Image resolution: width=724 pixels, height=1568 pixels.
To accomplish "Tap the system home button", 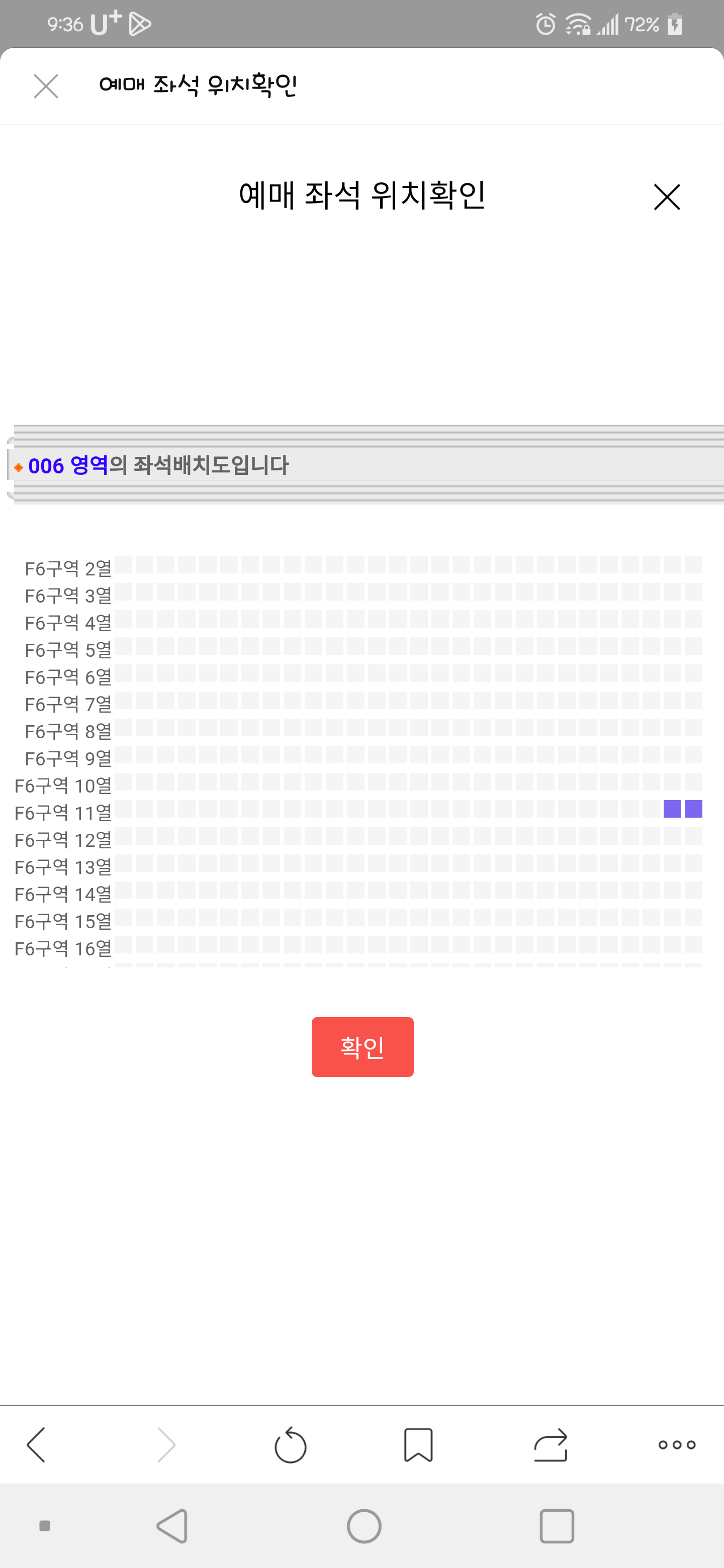I will pyautogui.click(x=364, y=1526).
